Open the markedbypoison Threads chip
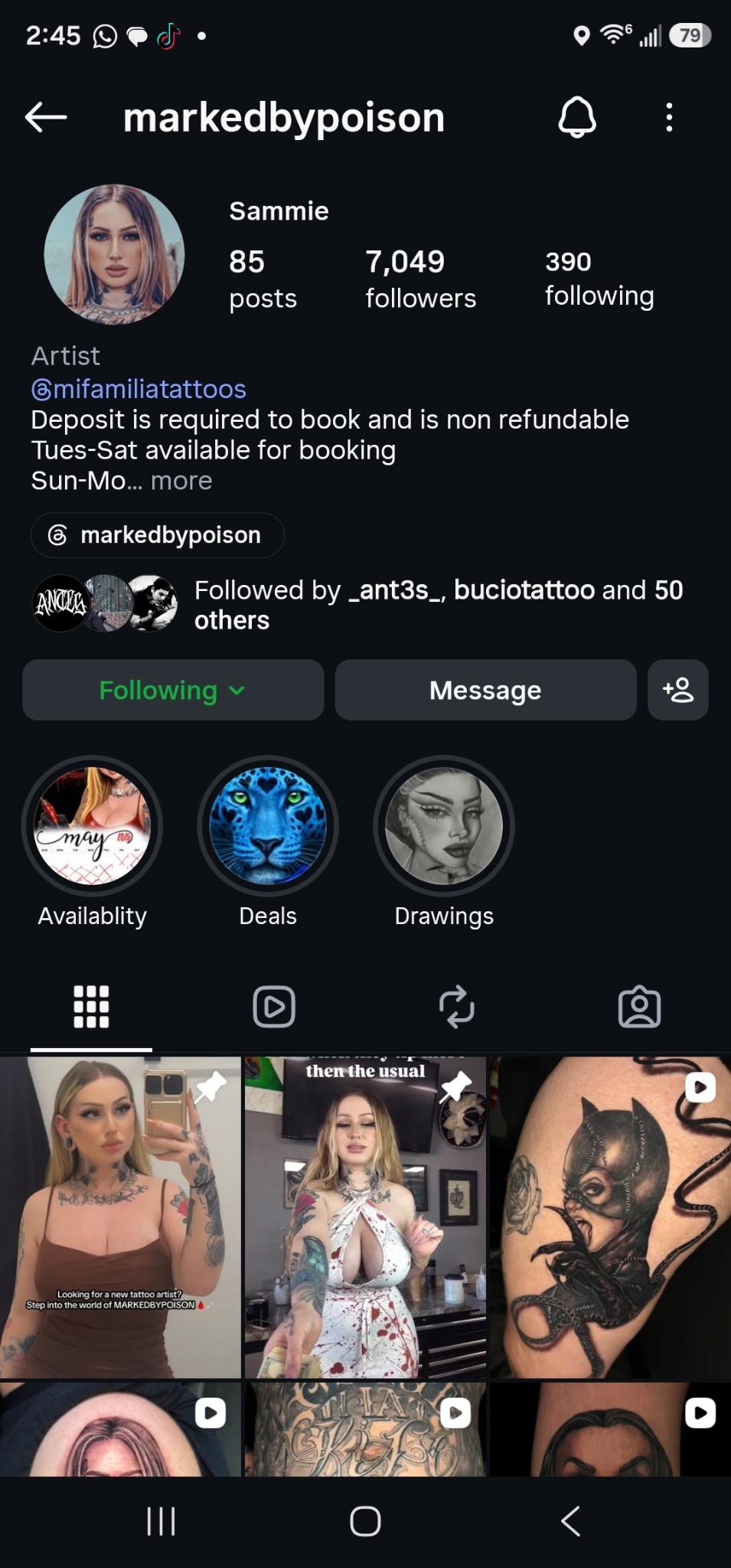This screenshot has height=1568, width=731. tap(158, 535)
